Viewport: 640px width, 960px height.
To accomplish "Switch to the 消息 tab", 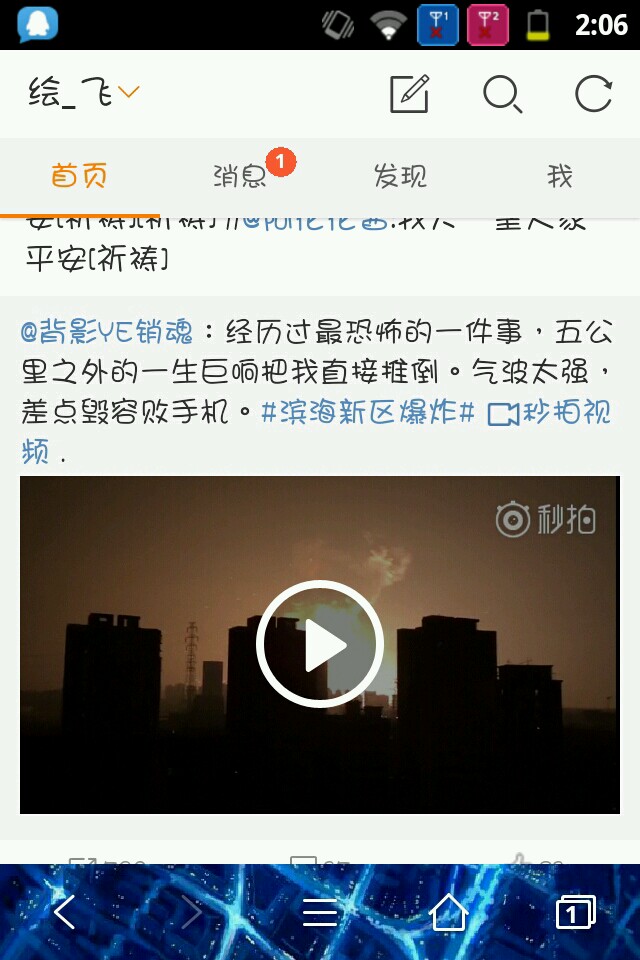I will (x=240, y=177).
